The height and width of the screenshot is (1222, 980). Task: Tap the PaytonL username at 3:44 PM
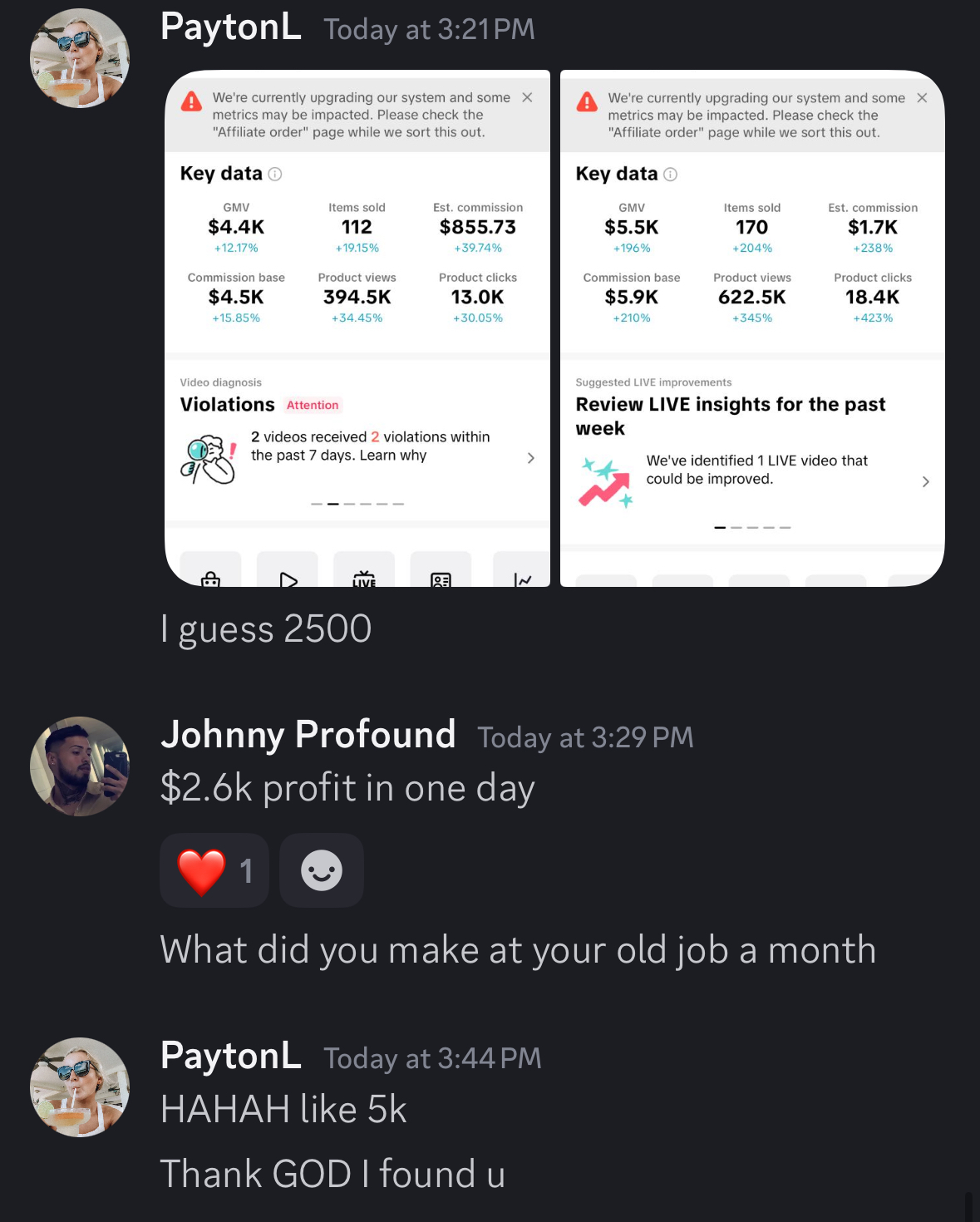coord(230,1056)
